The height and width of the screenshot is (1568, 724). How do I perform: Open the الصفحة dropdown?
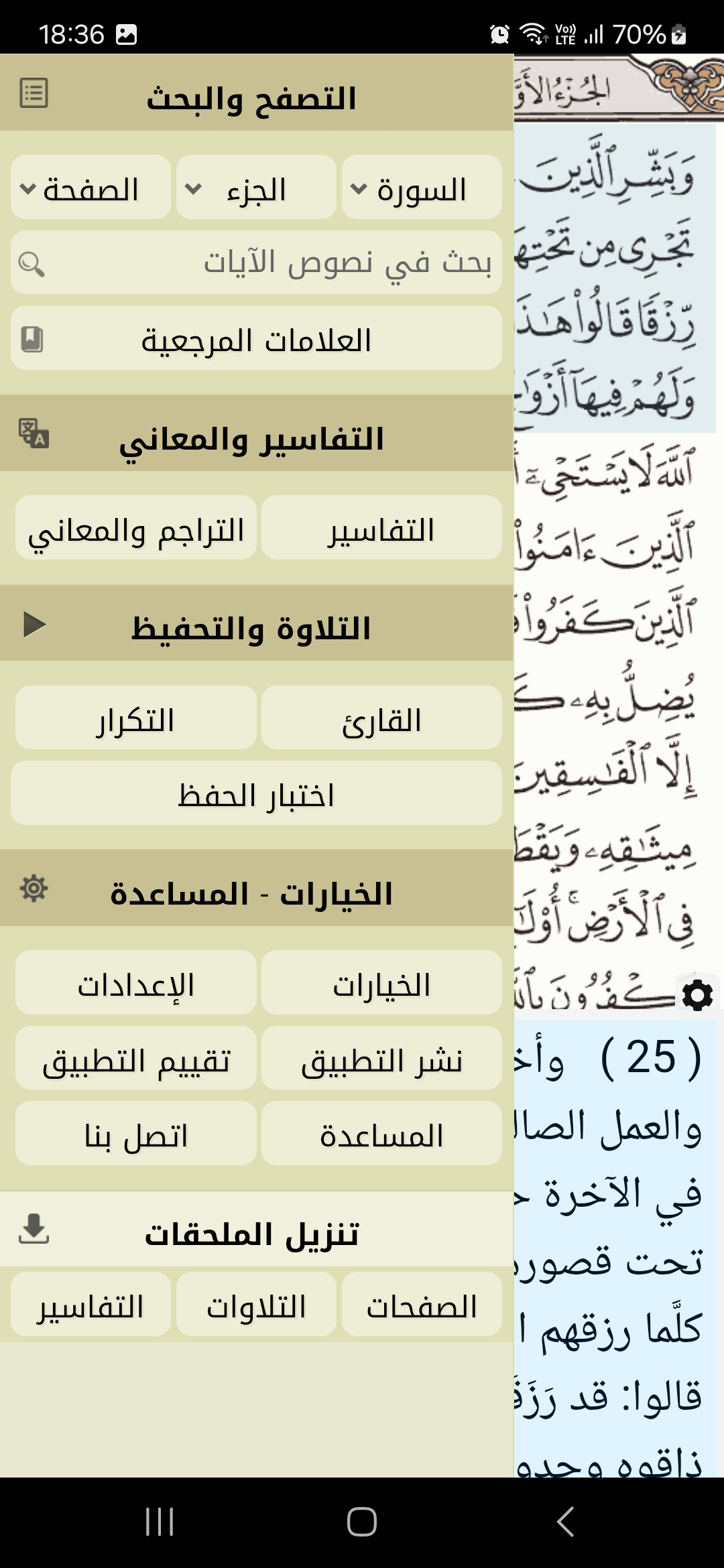click(90, 188)
